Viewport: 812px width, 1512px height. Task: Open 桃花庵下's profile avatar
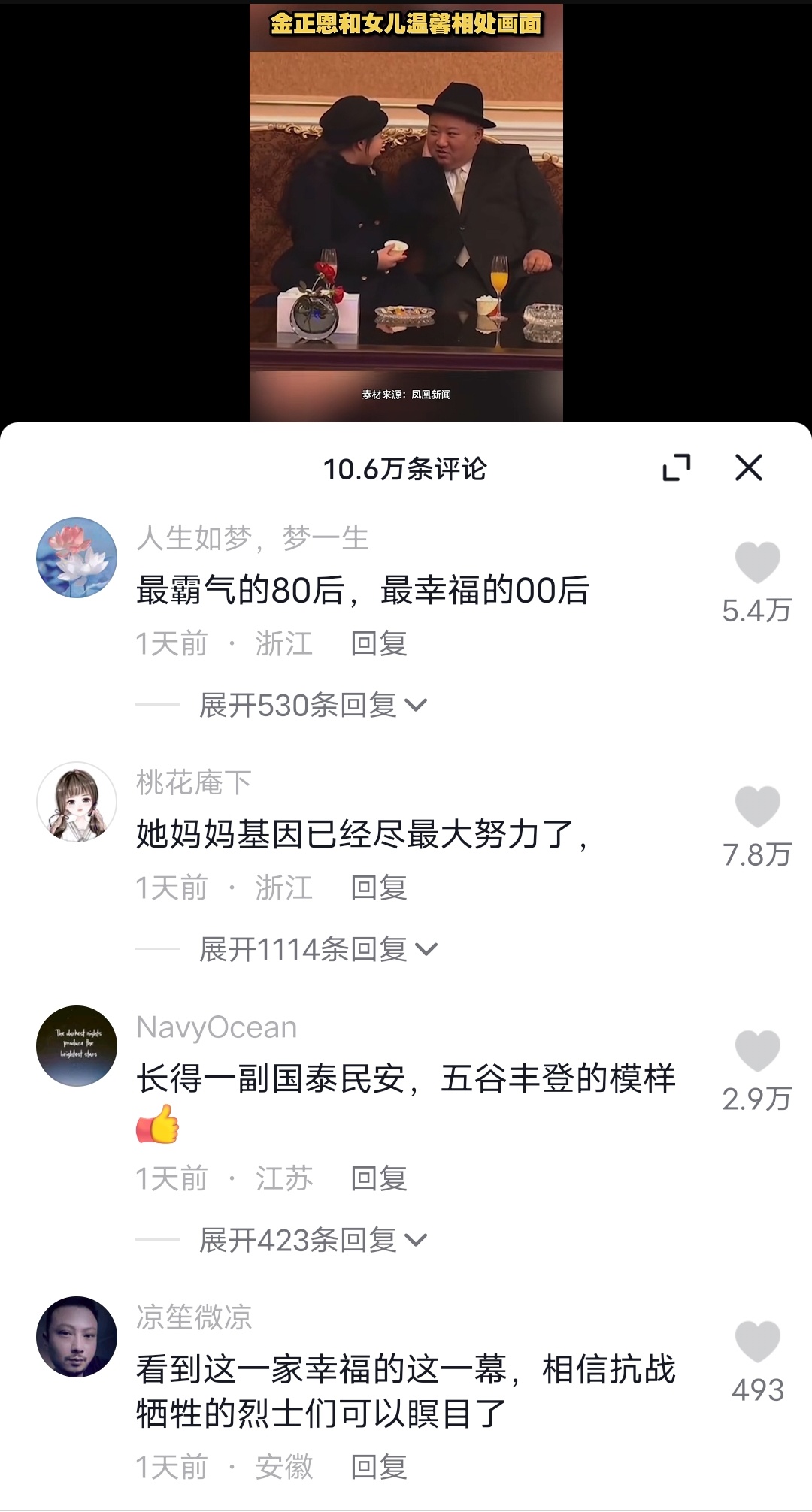(77, 802)
